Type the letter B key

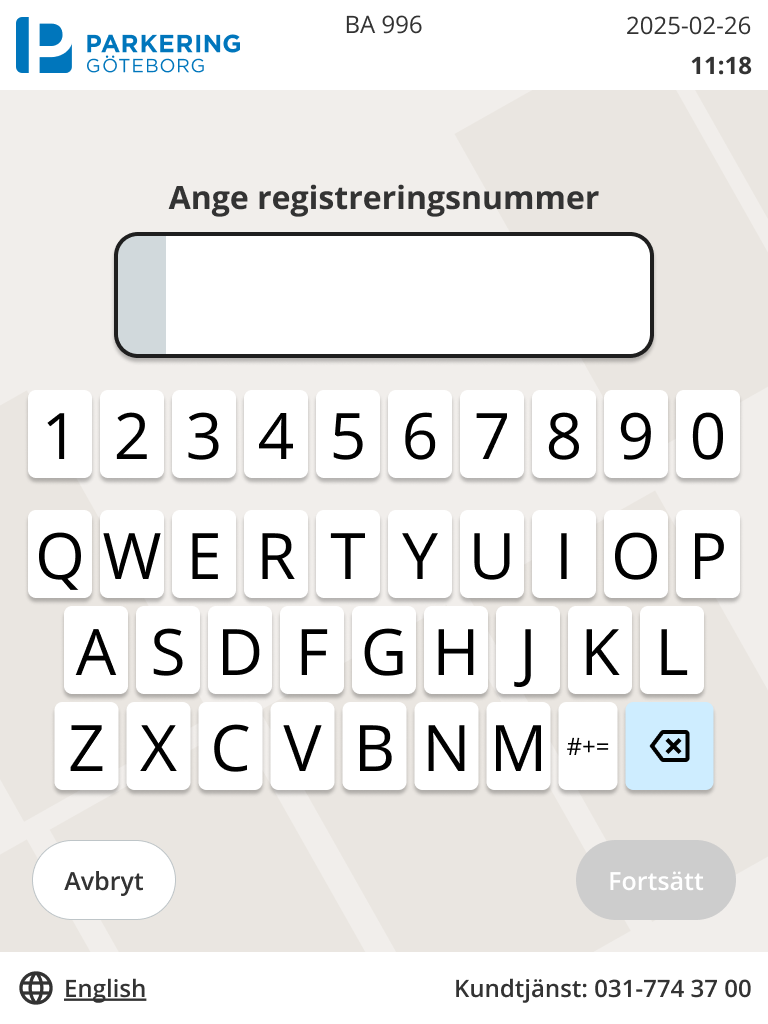(375, 746)
